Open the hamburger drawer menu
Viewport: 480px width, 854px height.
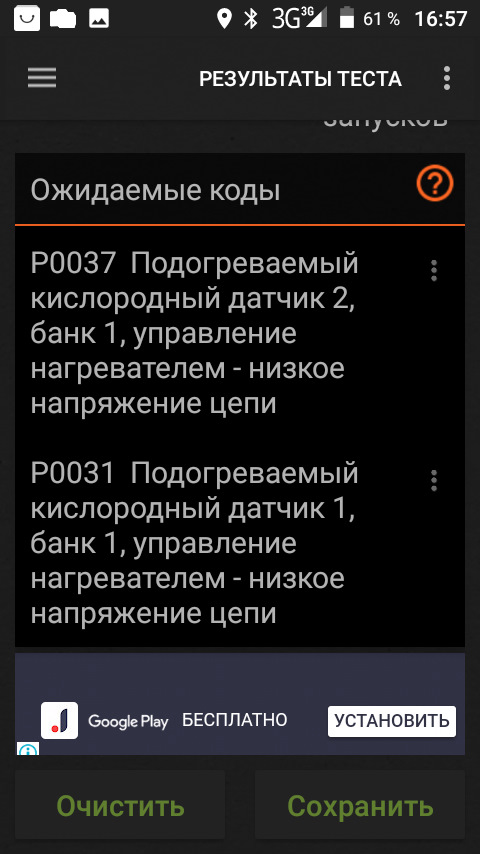(x=42, y=78)
